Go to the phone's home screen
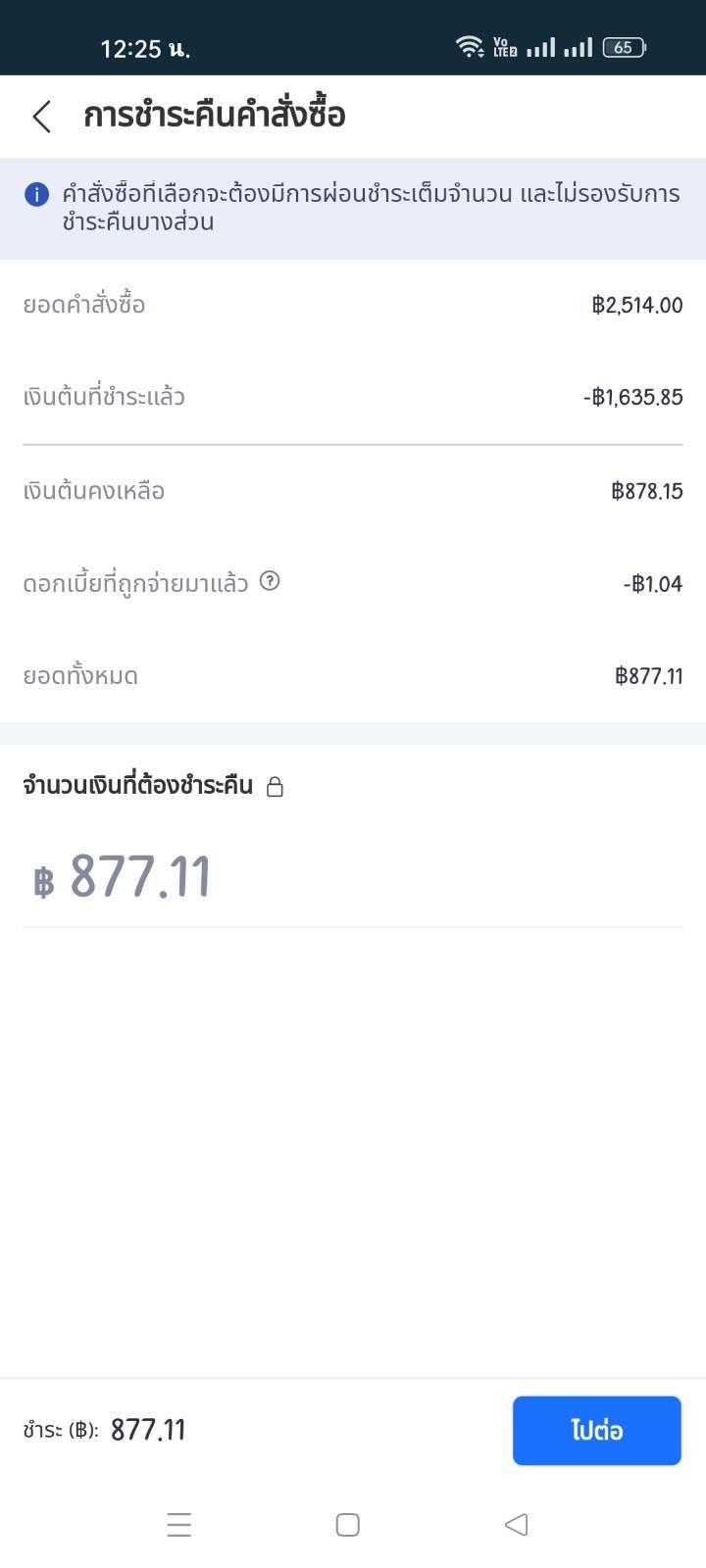The height and width of the screenshot is (1568, 706). pyautogui.click(x=348, y=1524)
